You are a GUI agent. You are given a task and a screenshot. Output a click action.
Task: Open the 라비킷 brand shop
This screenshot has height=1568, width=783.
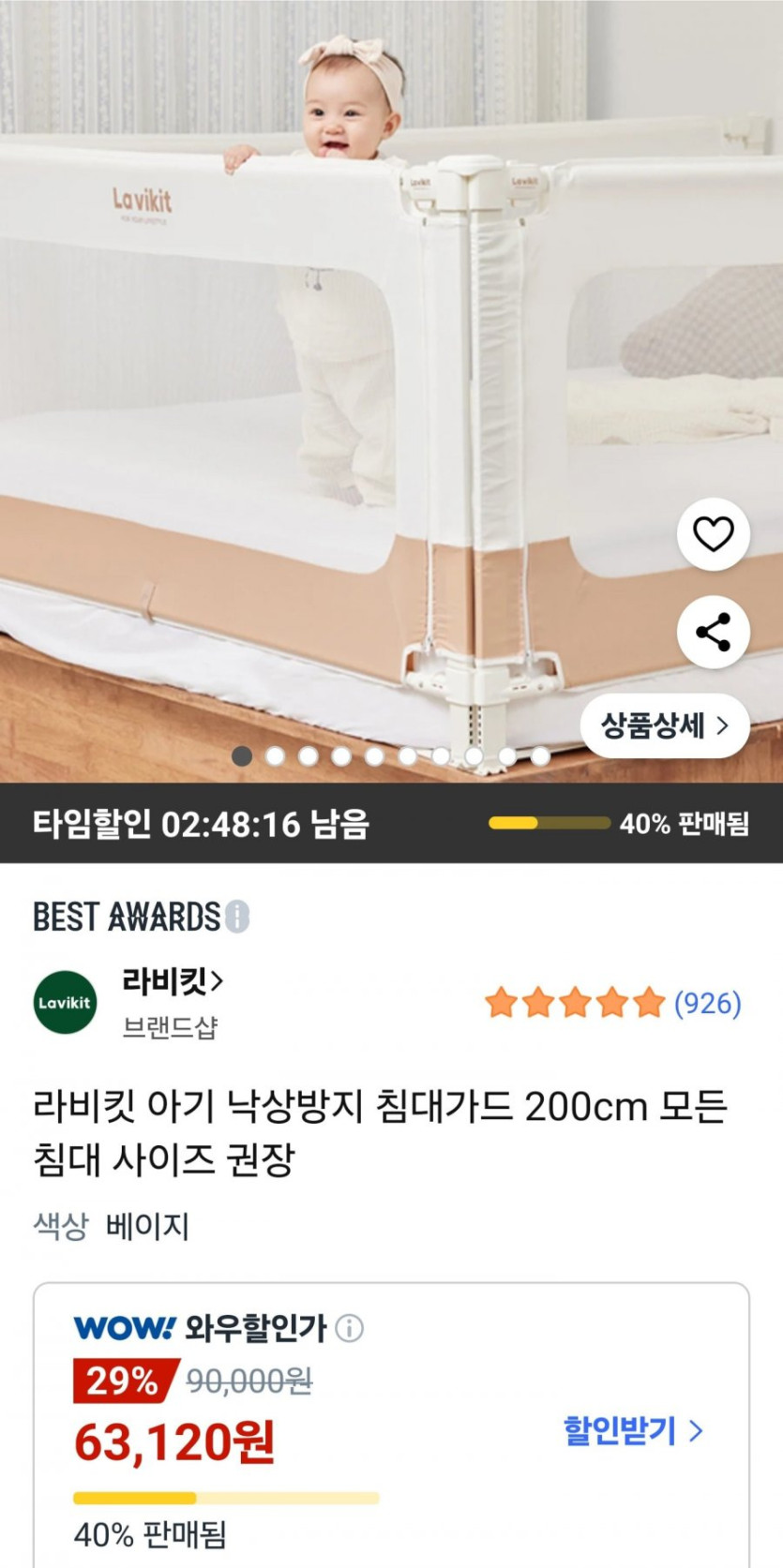point(173,982)
